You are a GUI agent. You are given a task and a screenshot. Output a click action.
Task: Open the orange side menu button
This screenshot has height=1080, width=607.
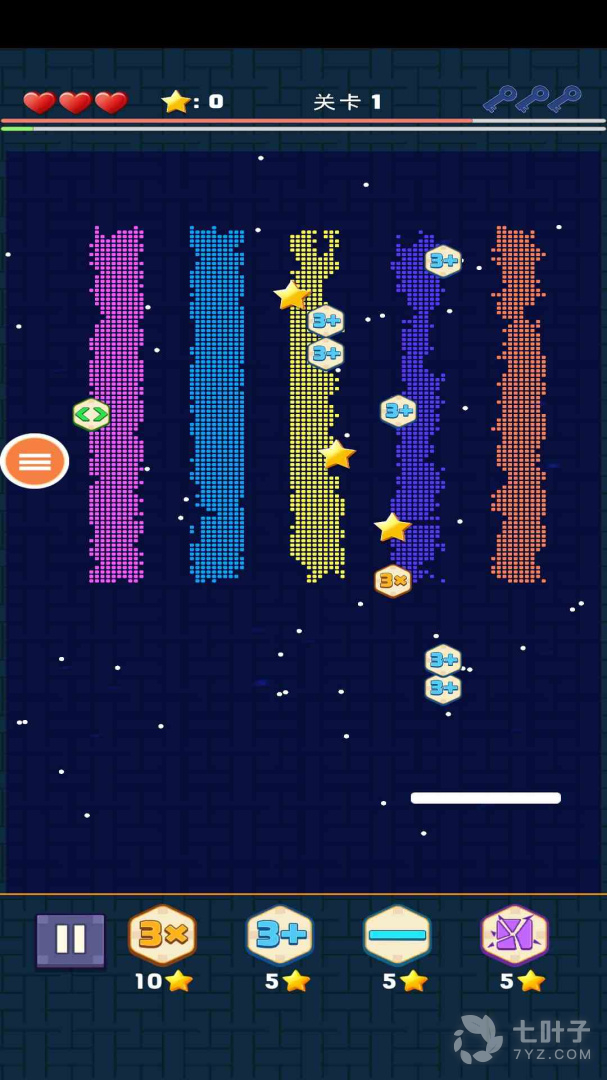35,461
